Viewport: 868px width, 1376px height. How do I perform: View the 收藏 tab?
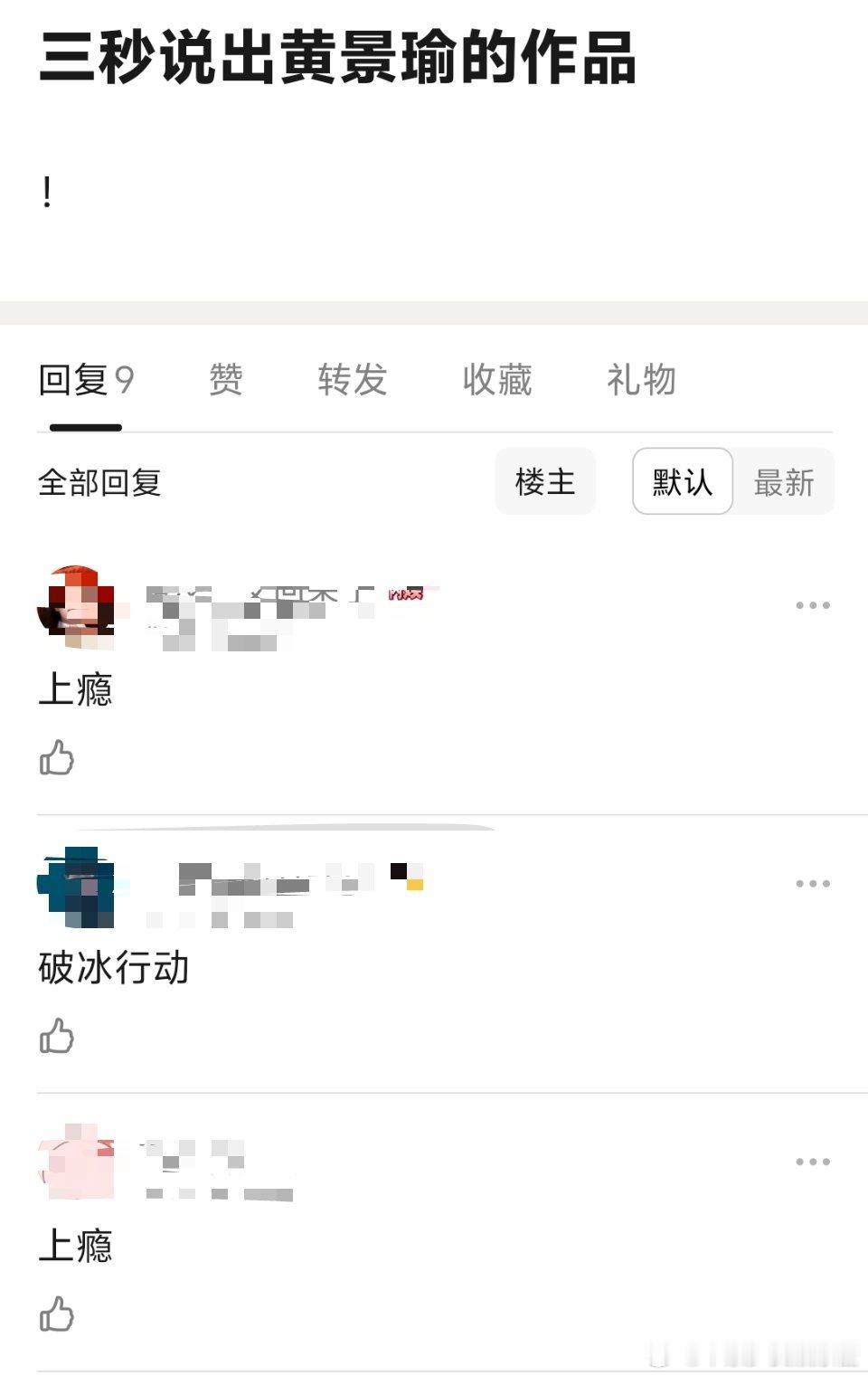[x=495, y=381]
